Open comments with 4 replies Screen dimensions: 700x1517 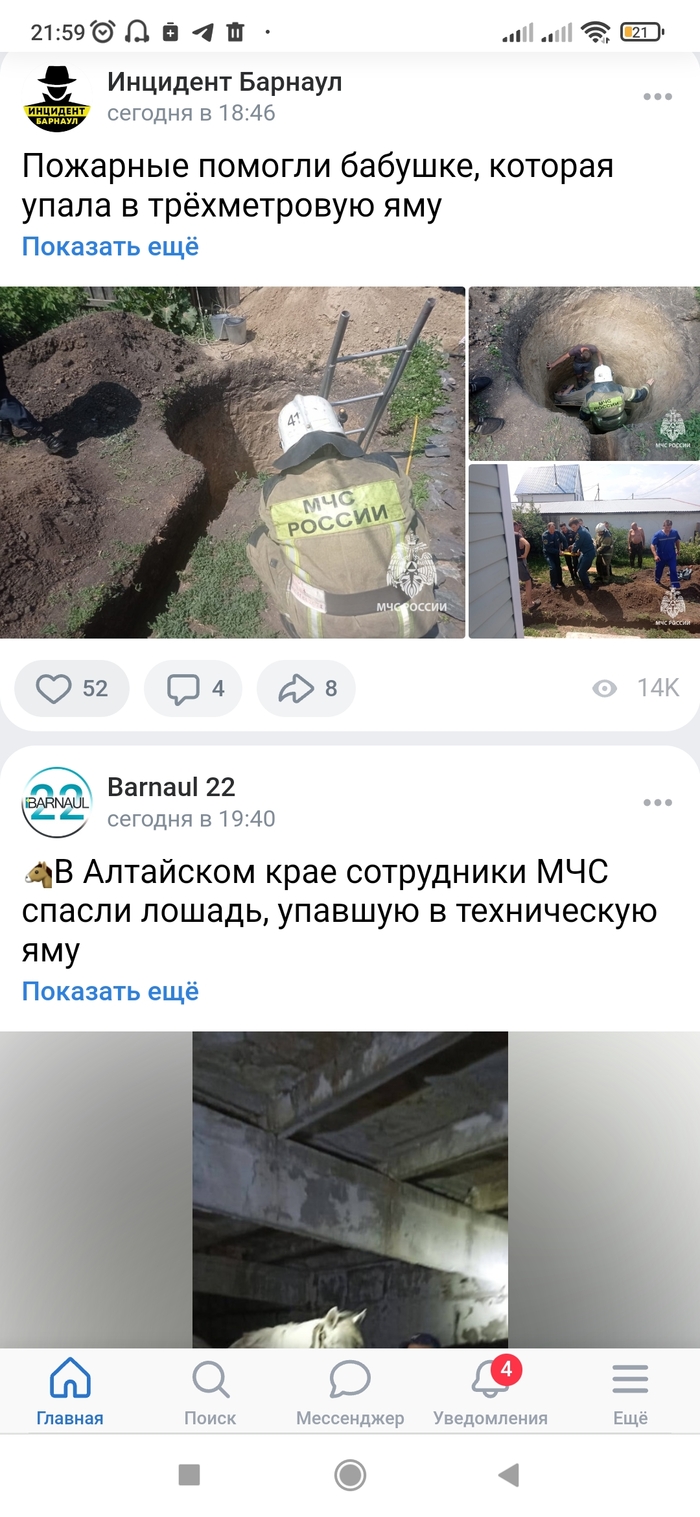pyautogui.click(x=194, y=688)
